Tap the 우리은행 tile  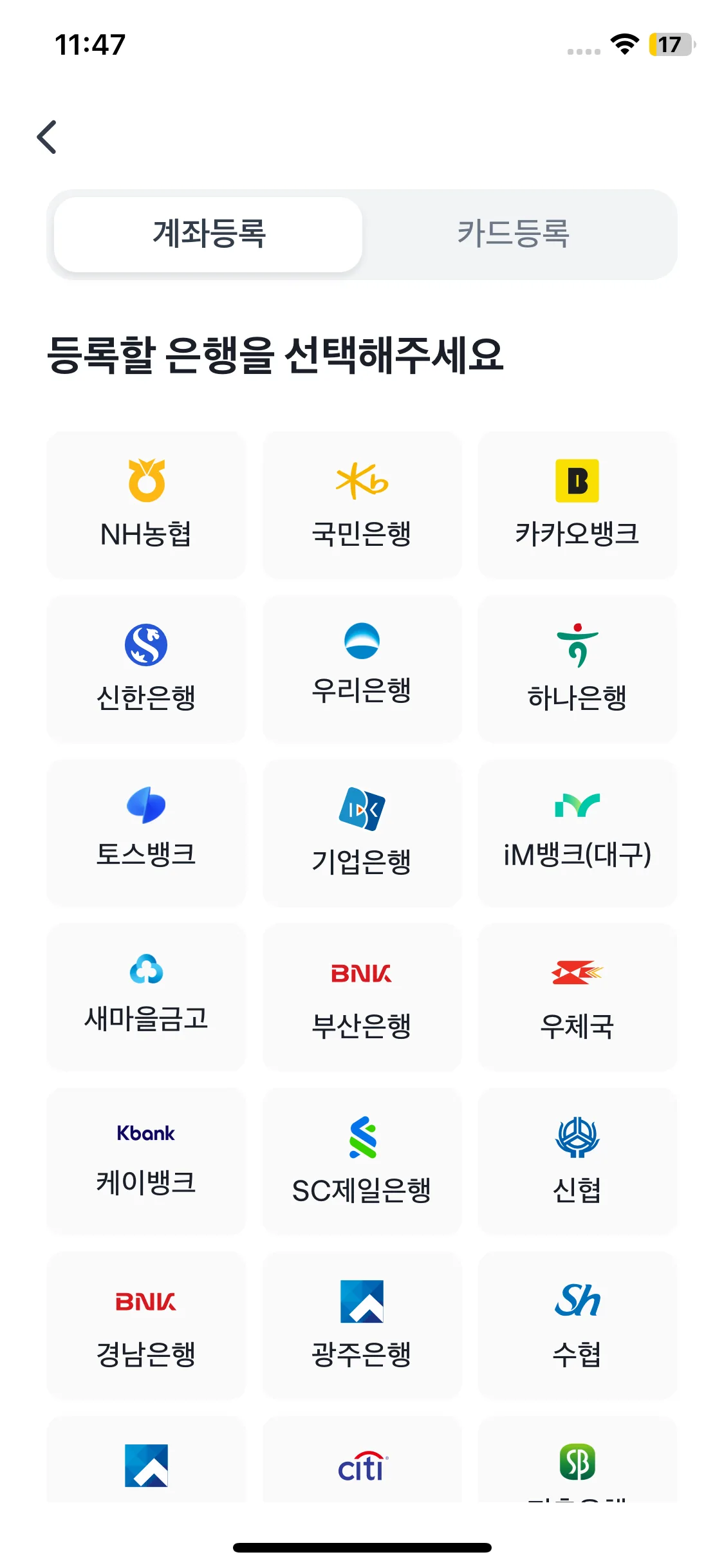[362, 669]
